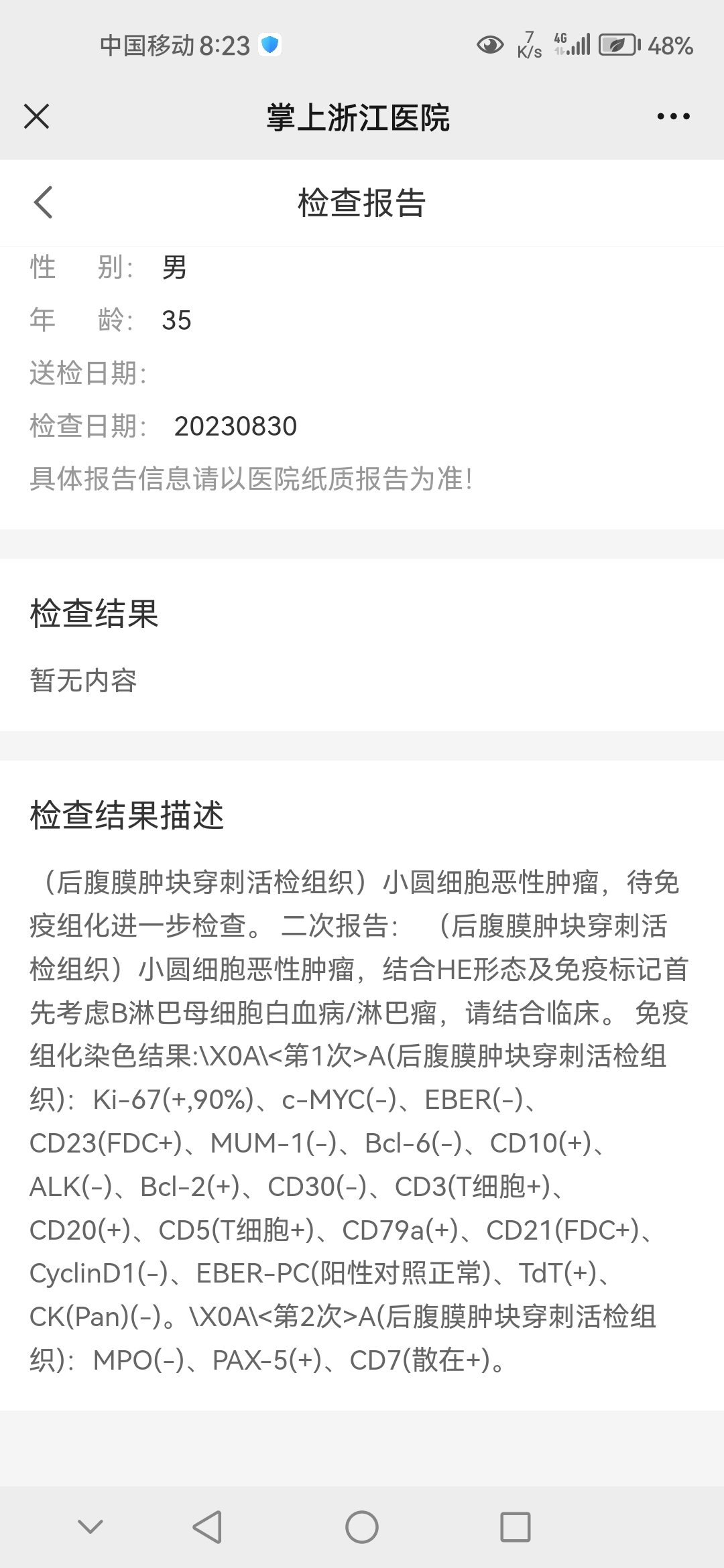Go back from the 检查报告 page
Image resolution: width=724 pixels, height=1568 pixels.
pyautogui.click(x=43, y=202)
